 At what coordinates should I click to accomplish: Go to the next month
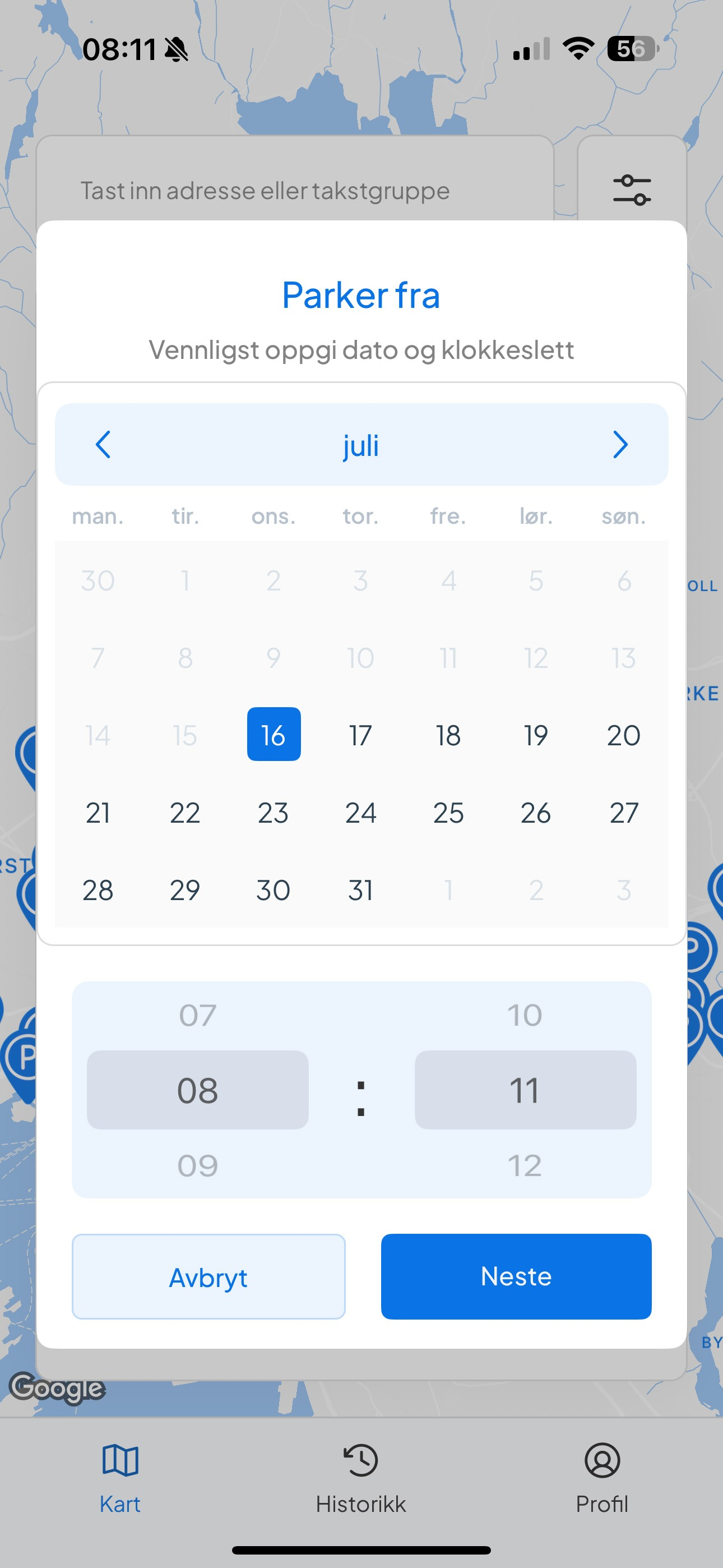(x=619, y=444)
